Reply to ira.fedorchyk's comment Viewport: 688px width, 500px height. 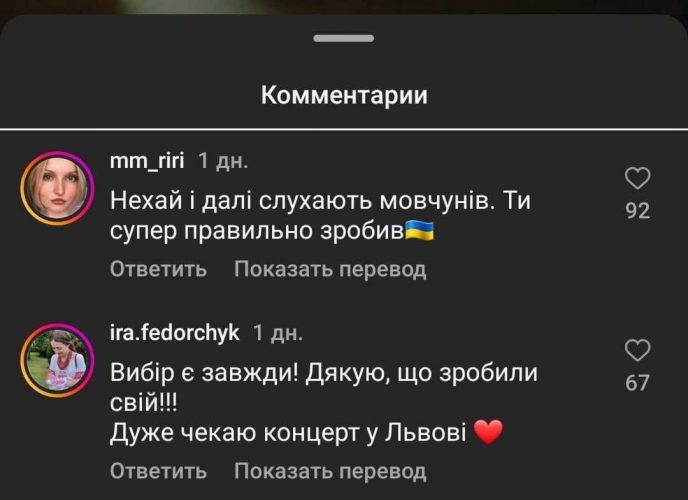tap(158, 470)
